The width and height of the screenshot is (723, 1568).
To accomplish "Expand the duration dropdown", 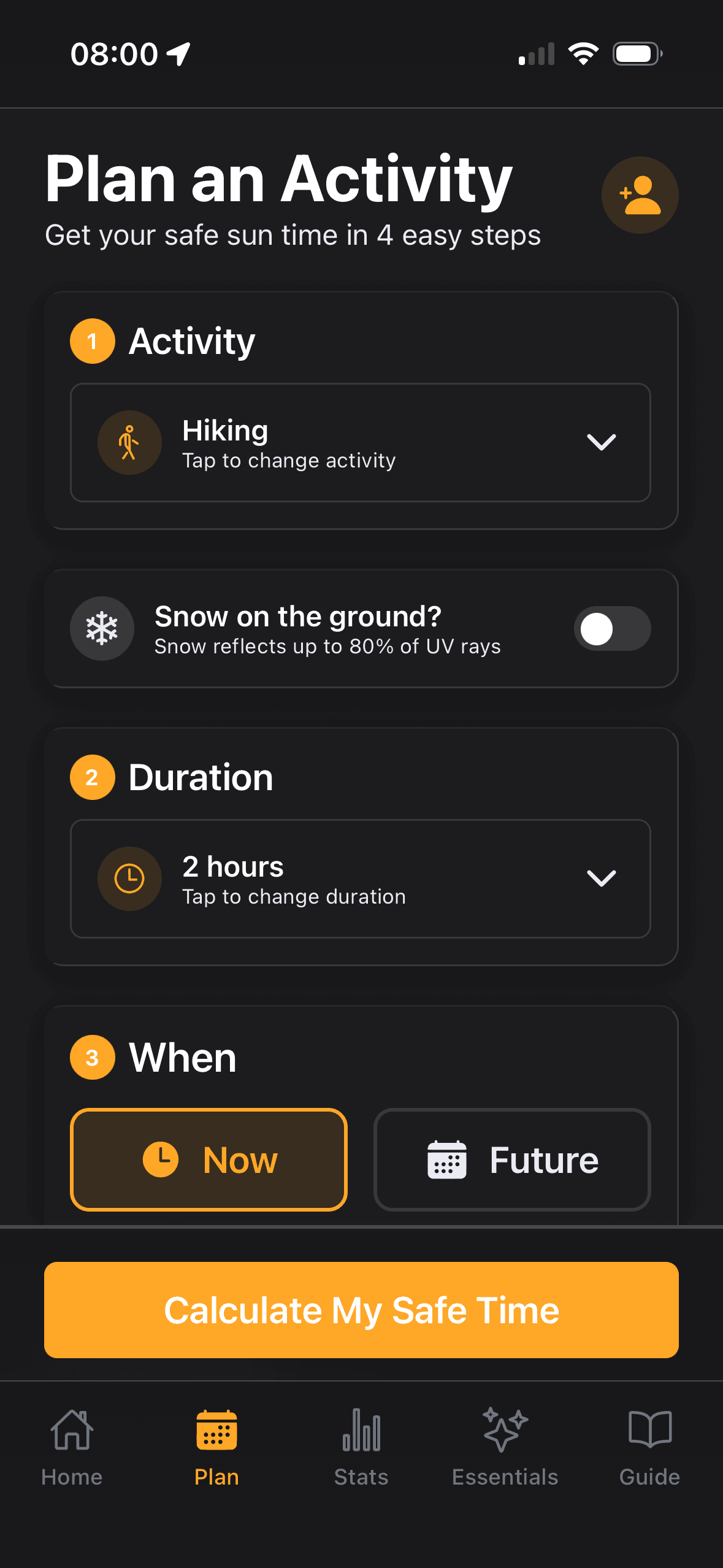I will point(361,878).
